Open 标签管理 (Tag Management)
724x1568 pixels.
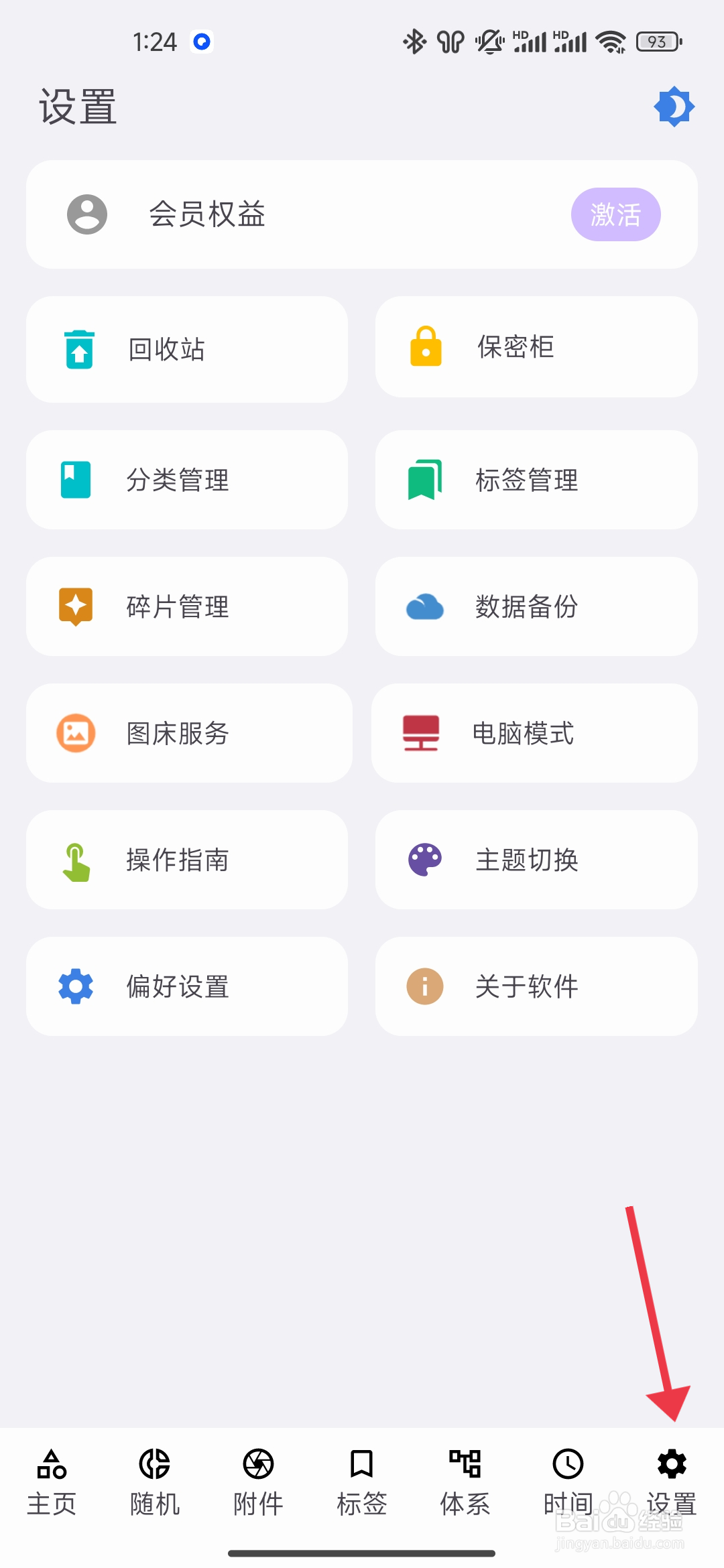(536, 479)
